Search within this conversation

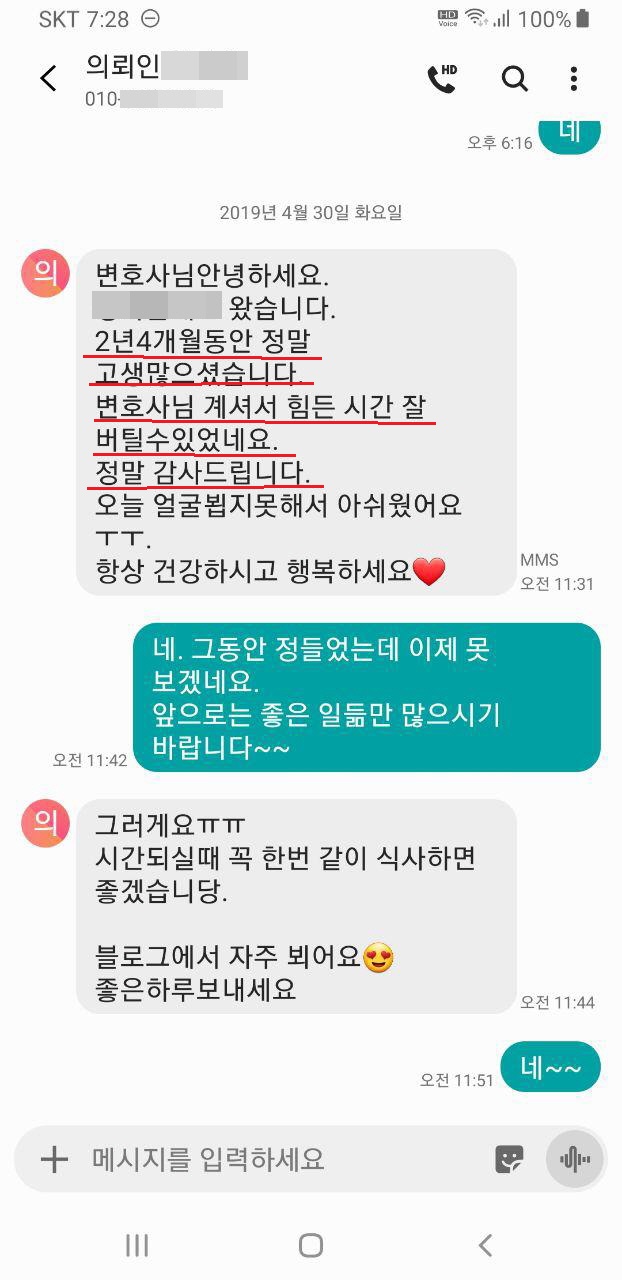click(514, 78)
